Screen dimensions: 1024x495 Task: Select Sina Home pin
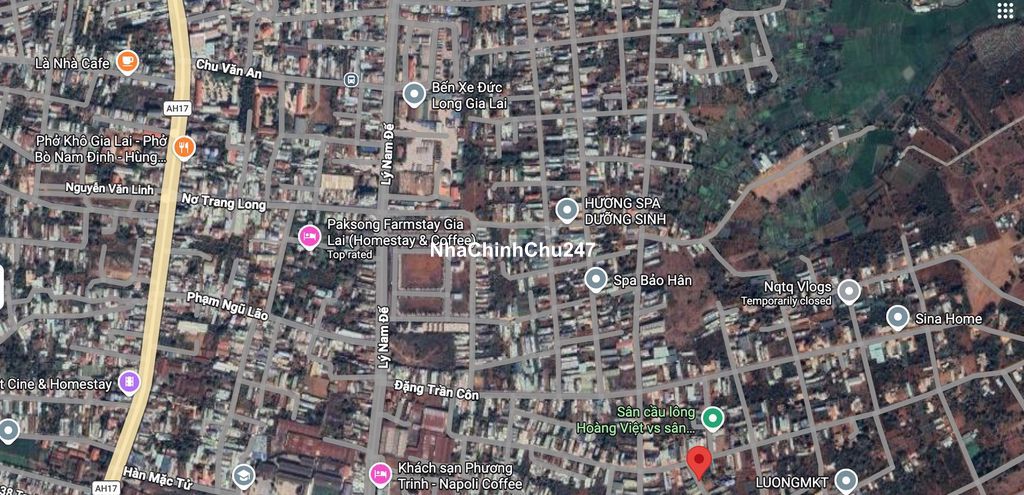tap(898, 318)
